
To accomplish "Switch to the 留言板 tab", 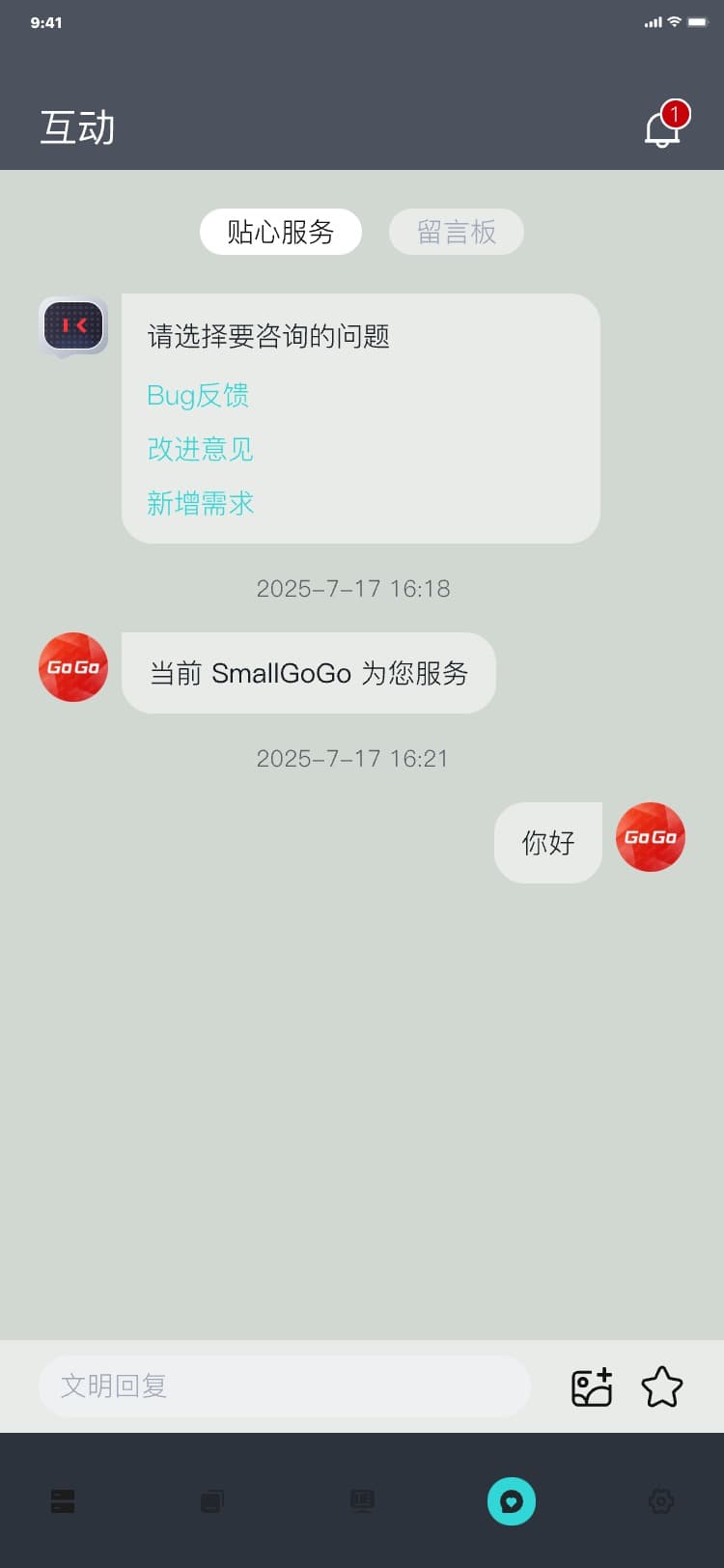I will click(x=456, y=232).
